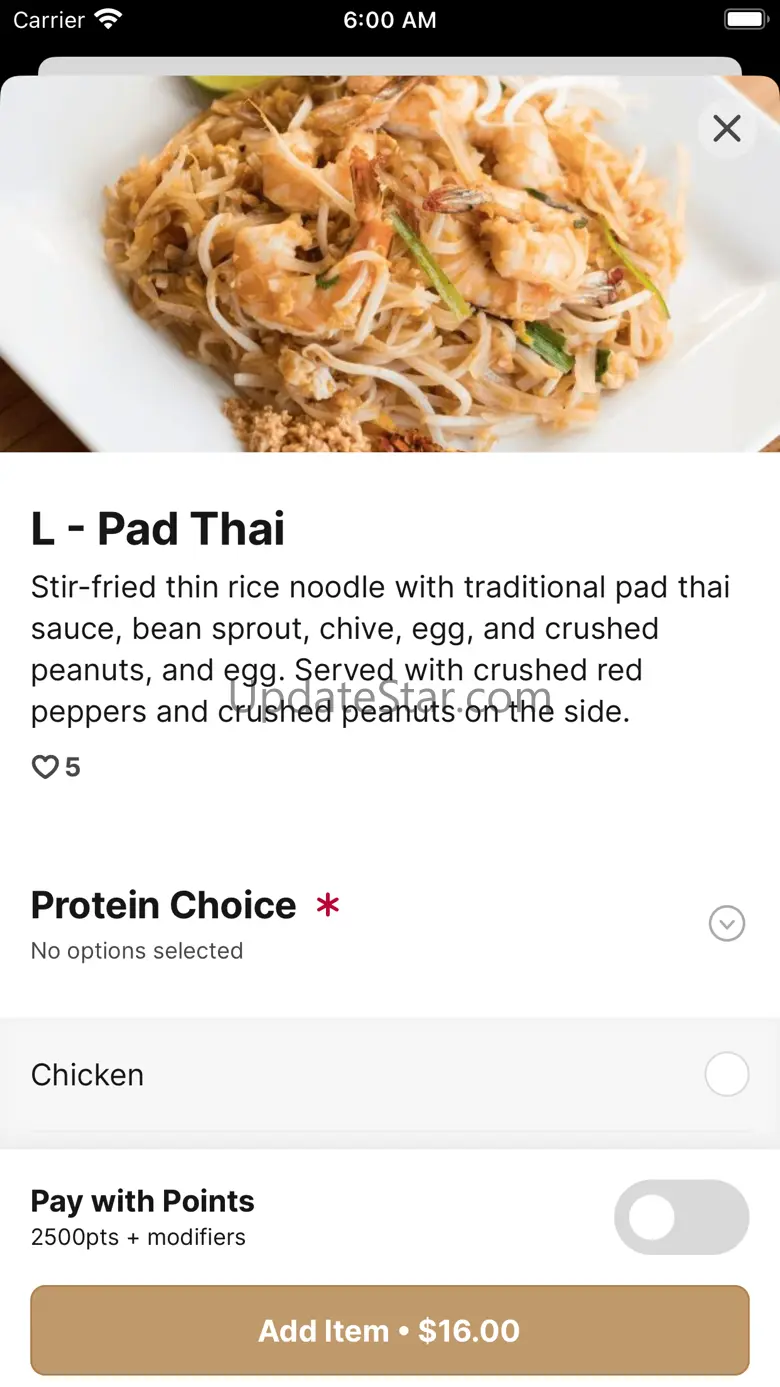The width and height of the screenshot is (780, 1387).
Task: Add Item for $16.00 to order
Action: click(x=390, y=1330)
